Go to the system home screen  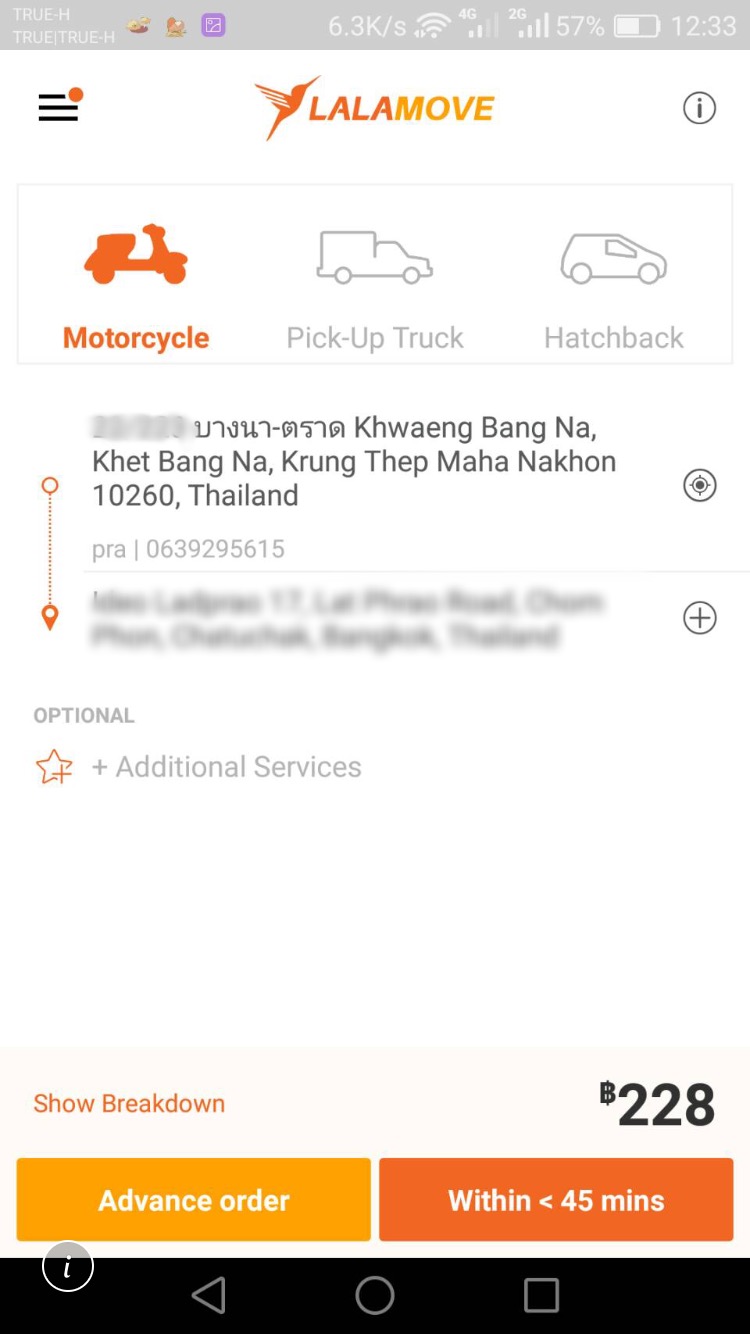(375, 1296)
